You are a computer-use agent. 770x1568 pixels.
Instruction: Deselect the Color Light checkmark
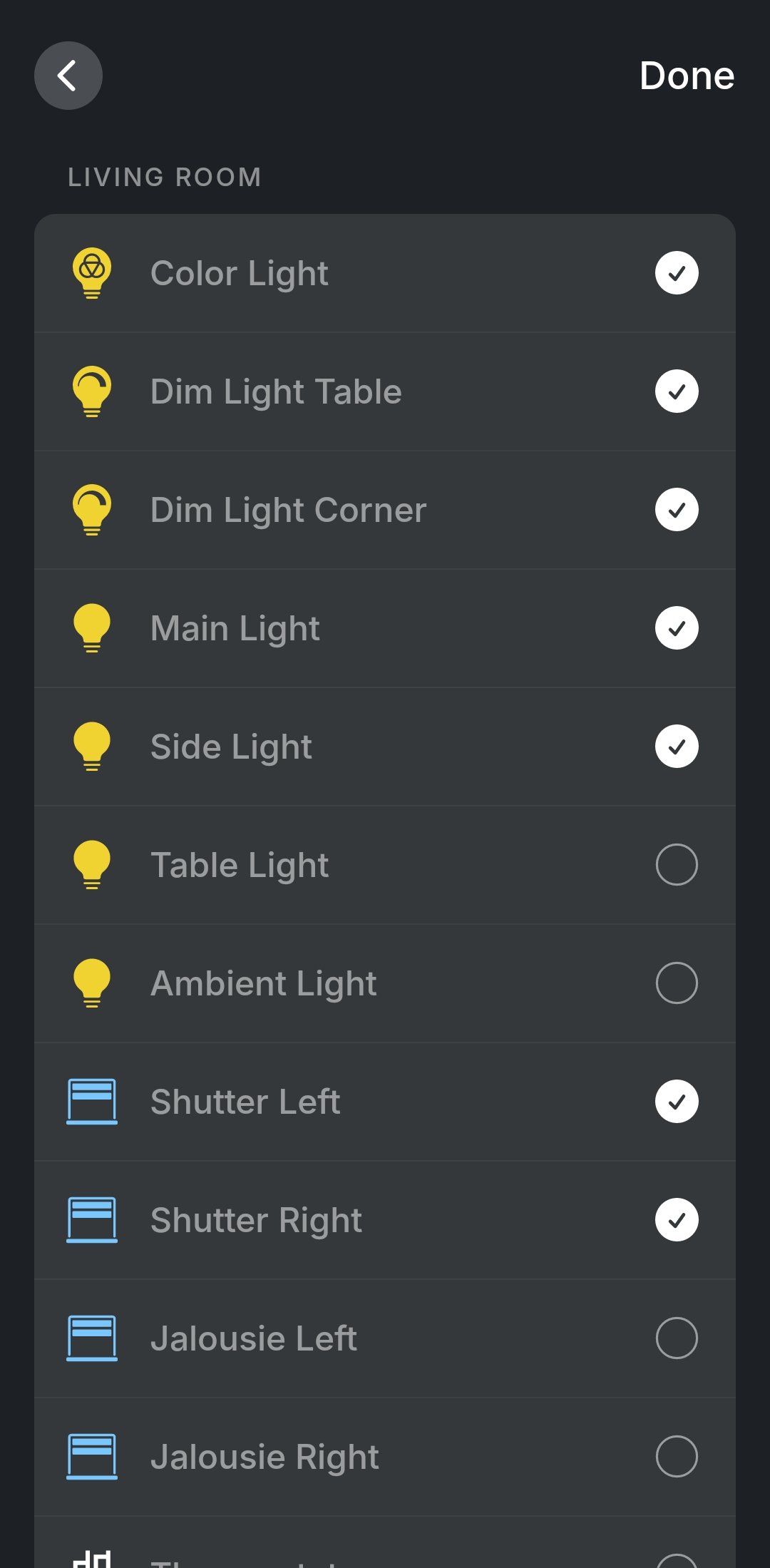(x=676, y=273)
